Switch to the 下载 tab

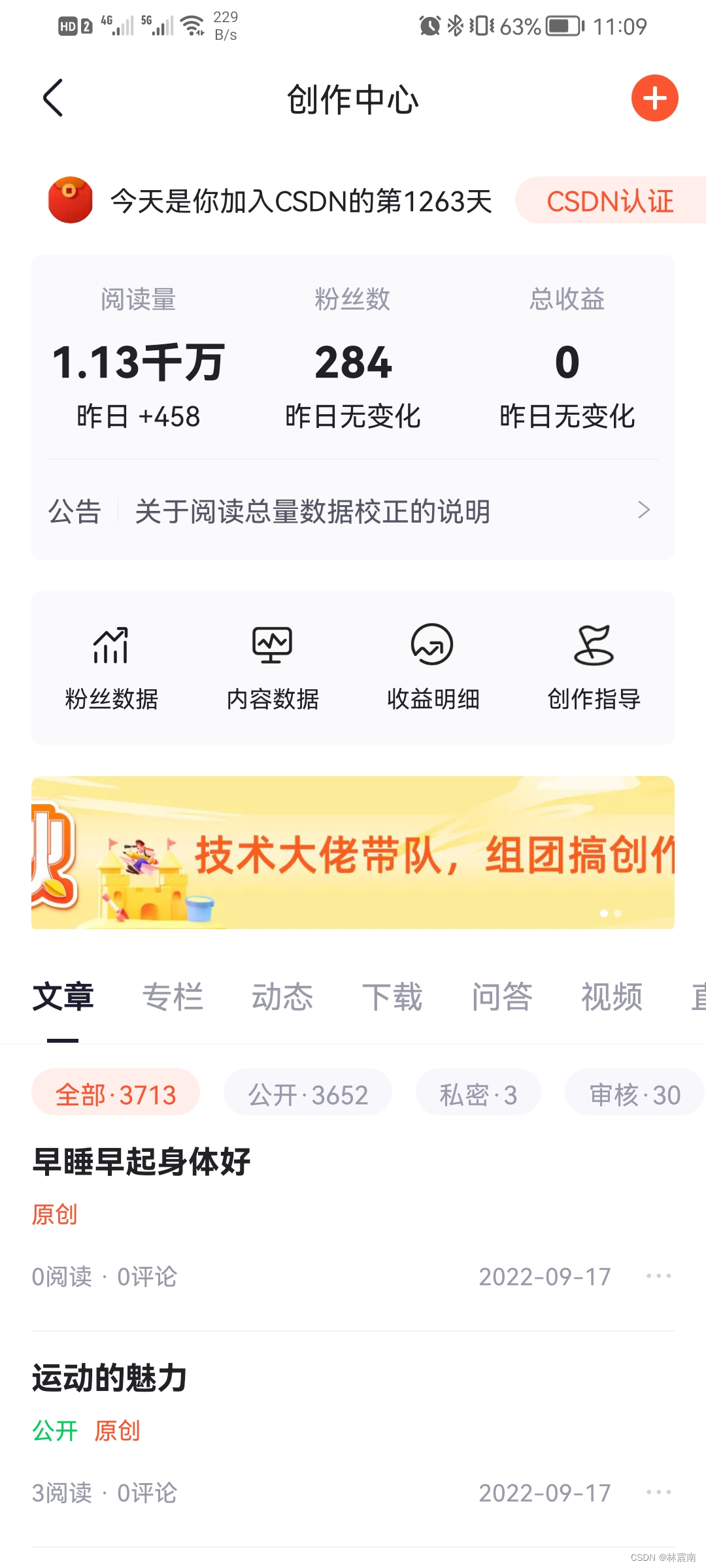click(x=392, y=997)
